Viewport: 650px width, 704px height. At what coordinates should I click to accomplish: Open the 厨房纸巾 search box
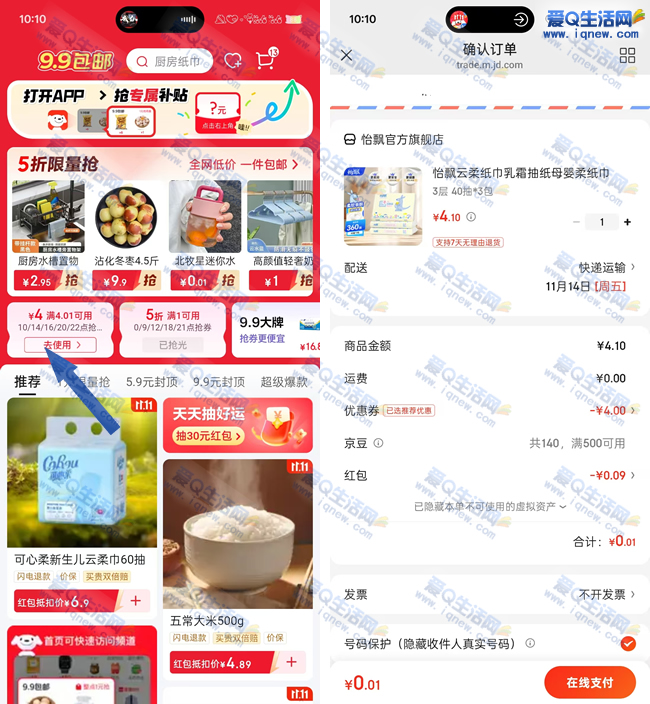[170, 61]
